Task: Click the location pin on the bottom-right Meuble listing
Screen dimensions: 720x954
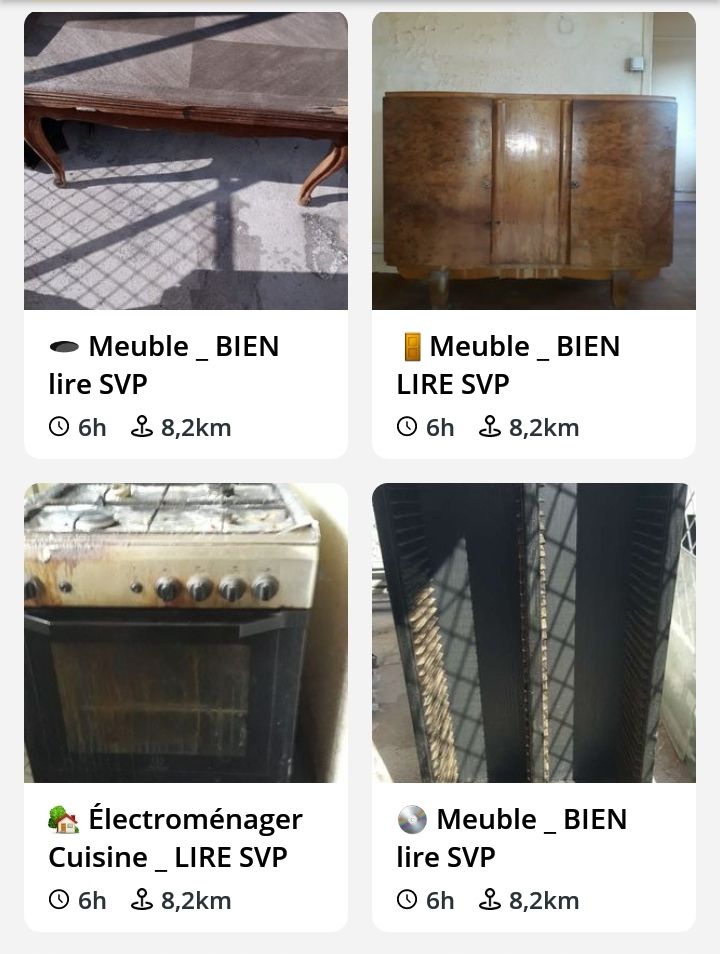Action: [489, 900]
